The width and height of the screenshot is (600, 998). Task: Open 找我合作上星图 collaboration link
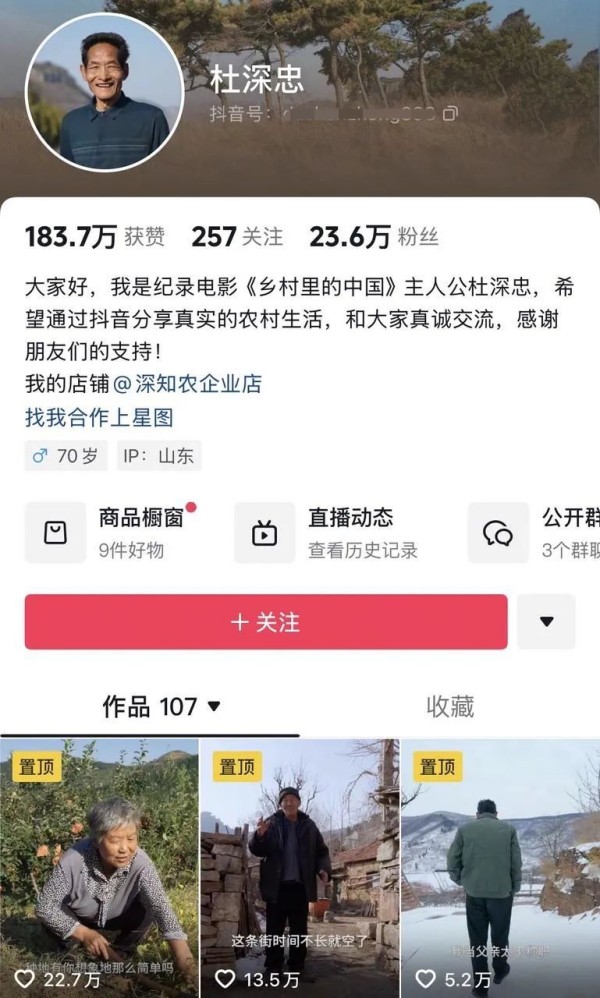pyautogui.click(x=99, y=417)
